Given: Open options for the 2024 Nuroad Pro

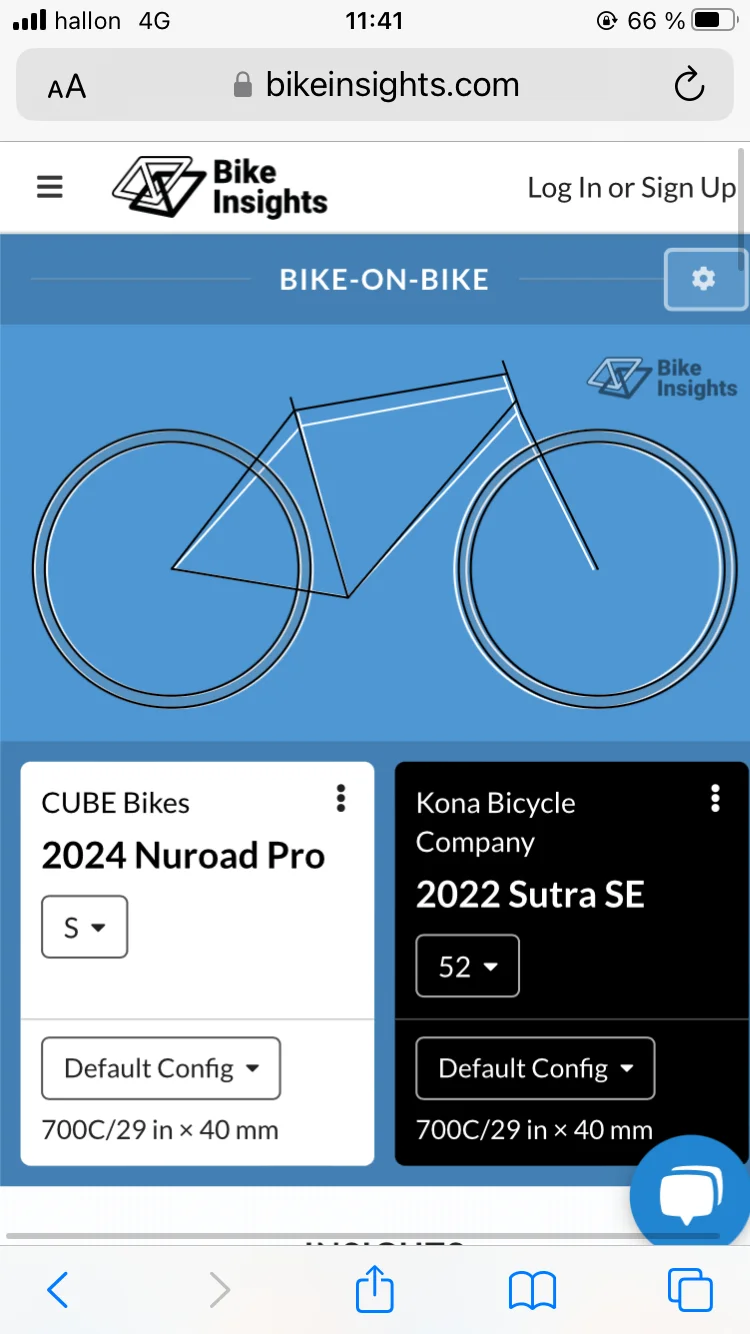Looking at the screenshot, I should click(x=341, y=798).
